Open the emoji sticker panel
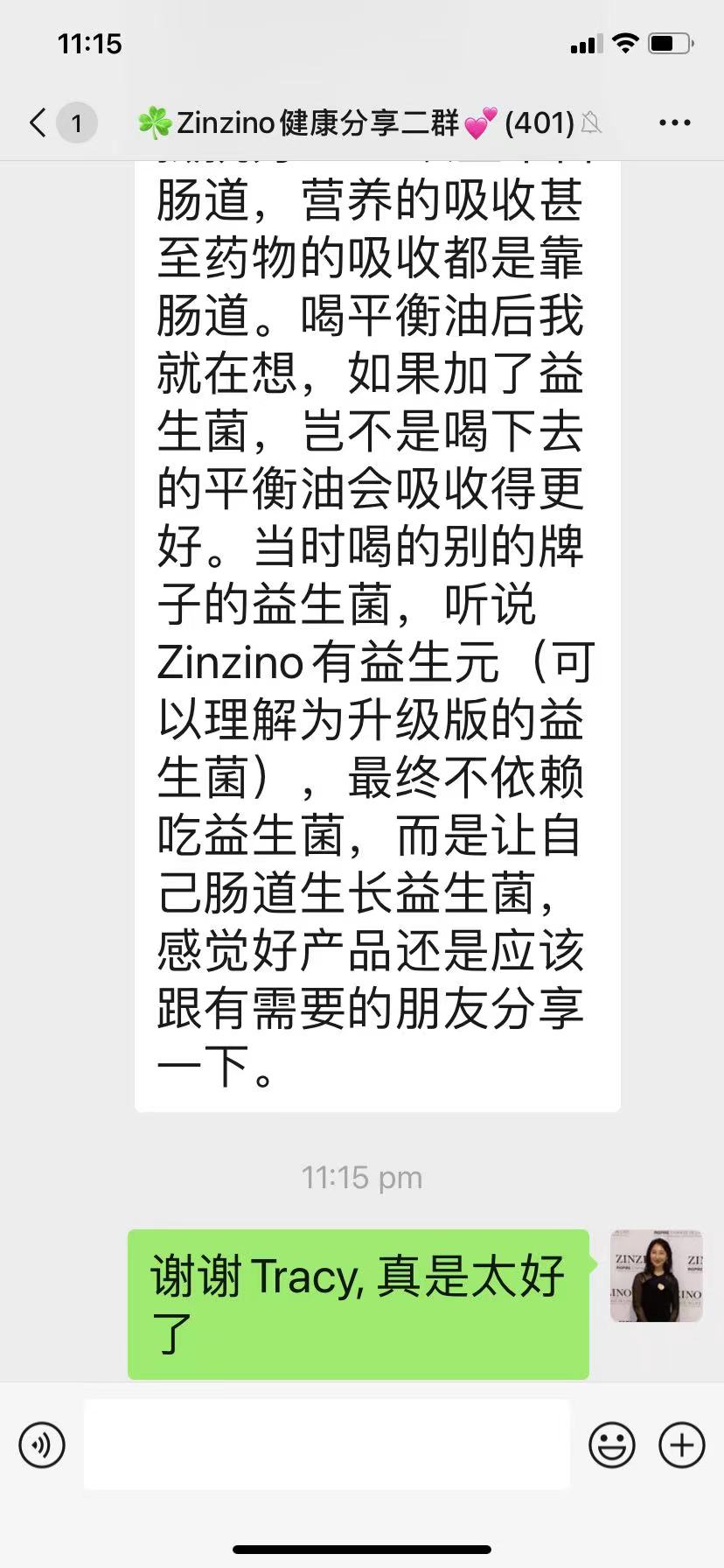Viewport: 724px width, 1568px height. click(x=611, y=1445)
